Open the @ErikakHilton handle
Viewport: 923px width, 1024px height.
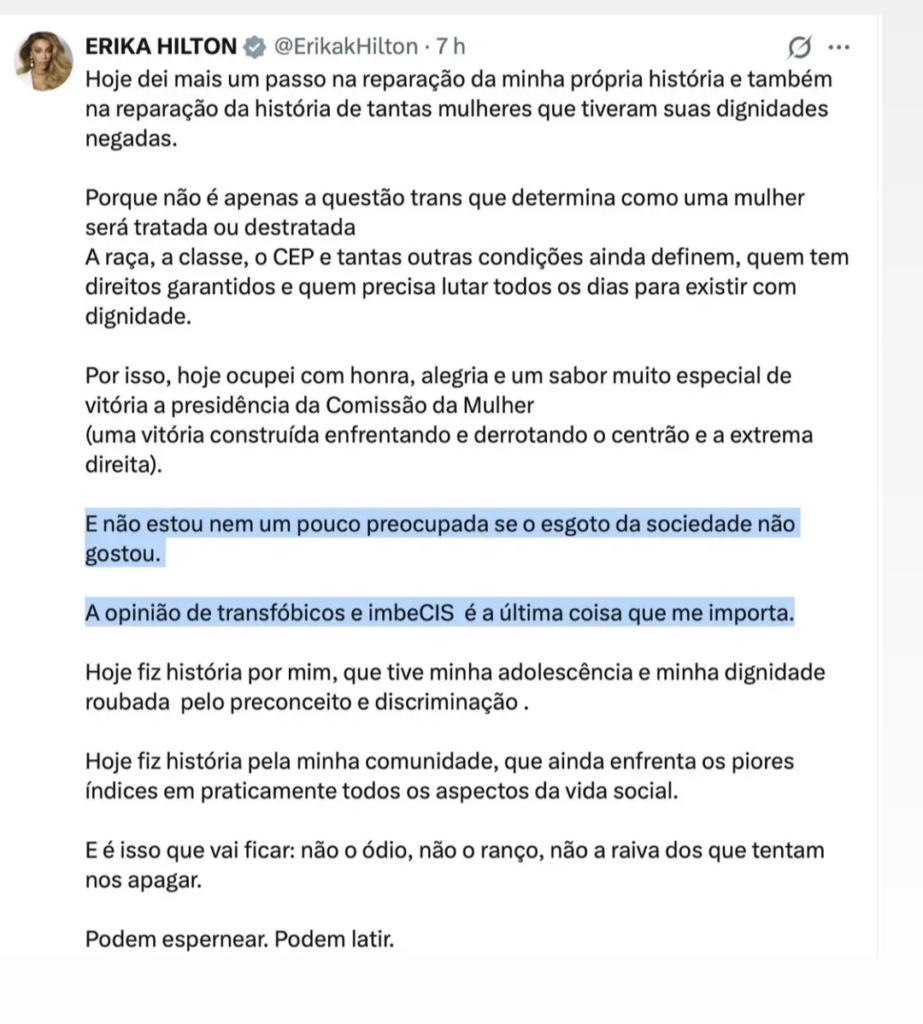point(344,46)
